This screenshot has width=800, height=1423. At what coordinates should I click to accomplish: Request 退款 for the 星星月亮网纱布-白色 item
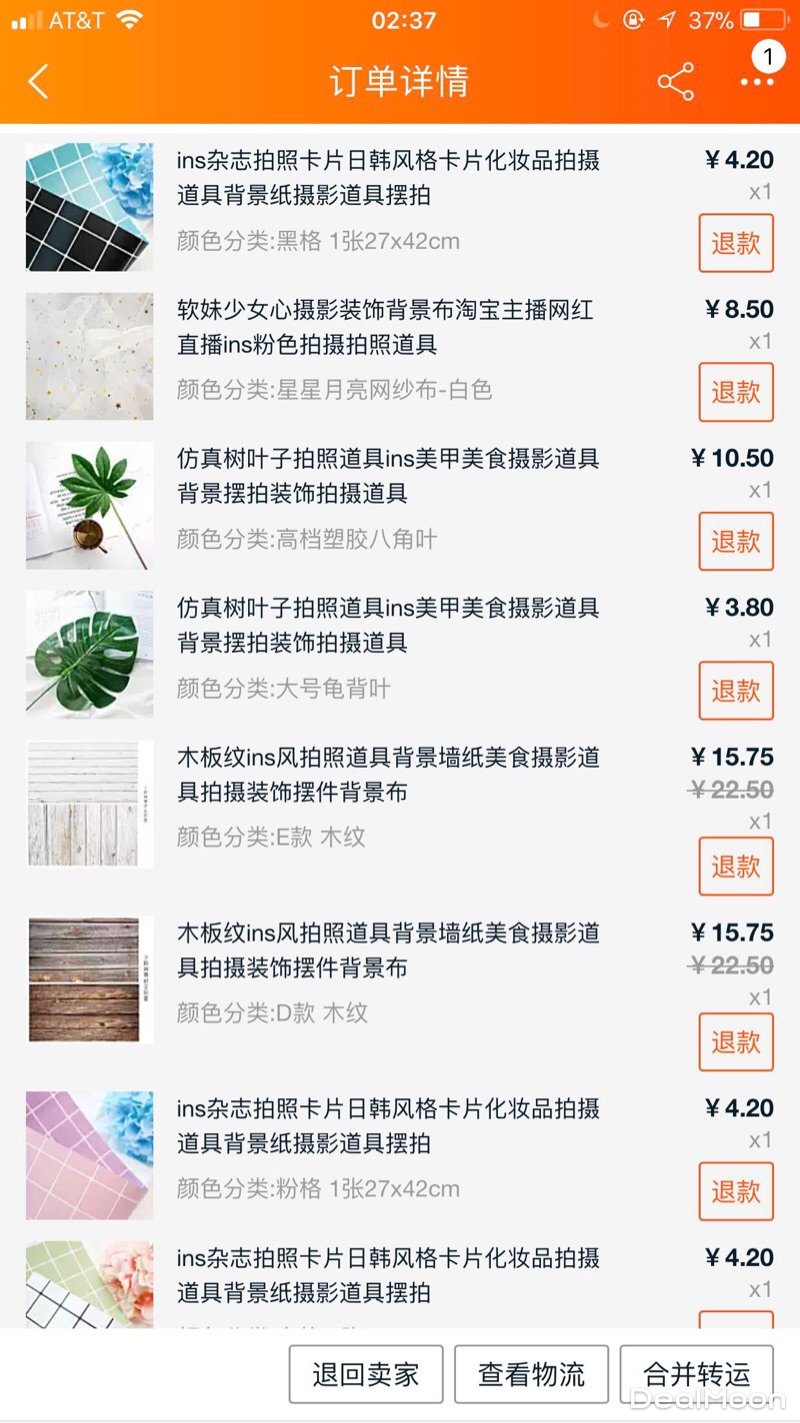[x=736, y=392]
